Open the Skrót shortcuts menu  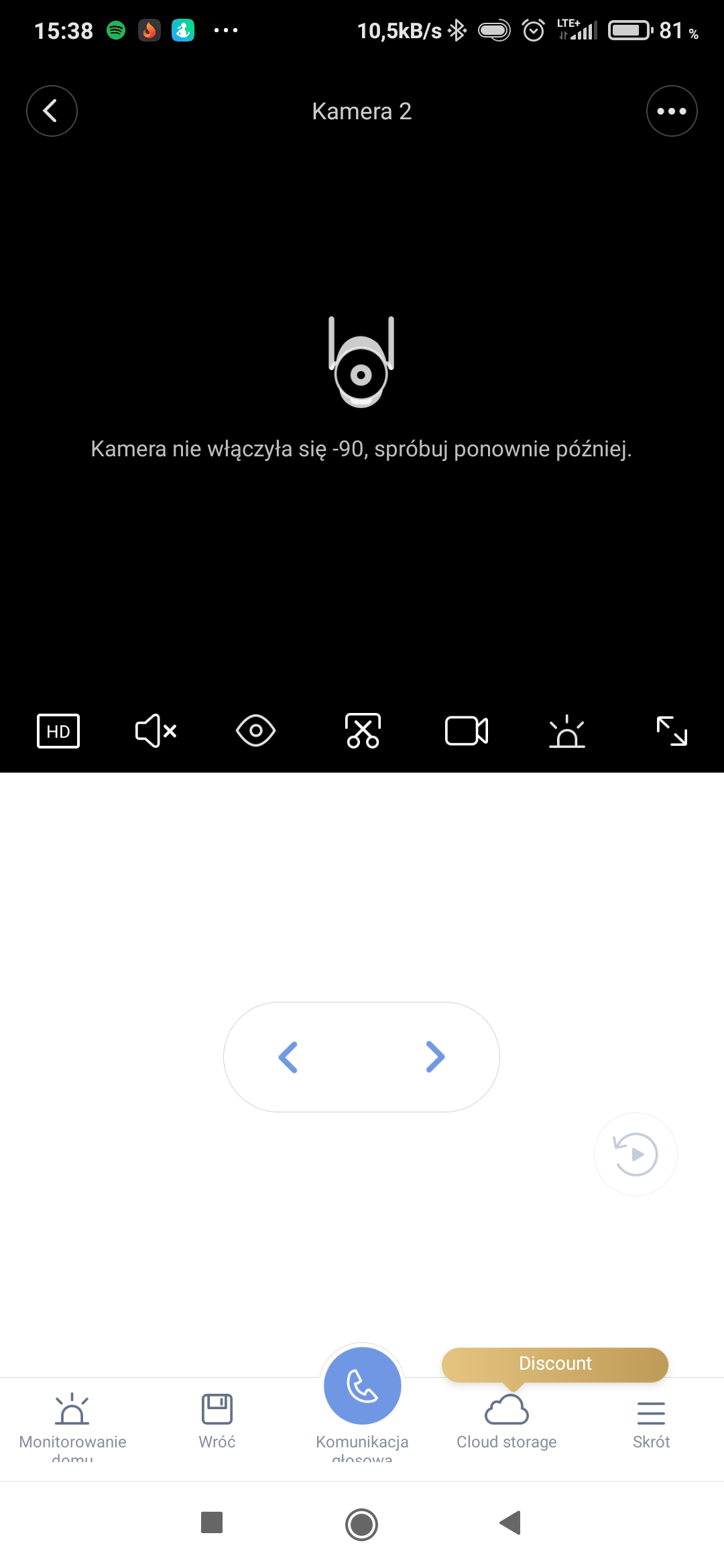(651, 1421)
